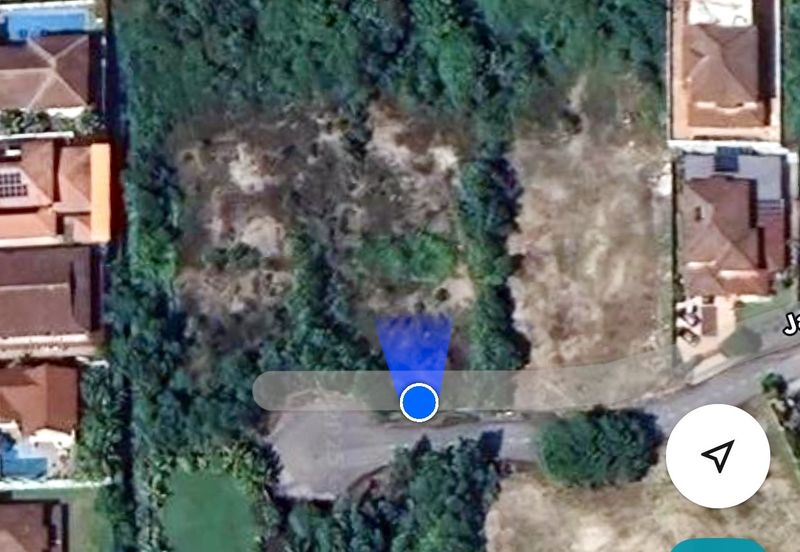Tap the blue current-location dot

coord(419,403)
